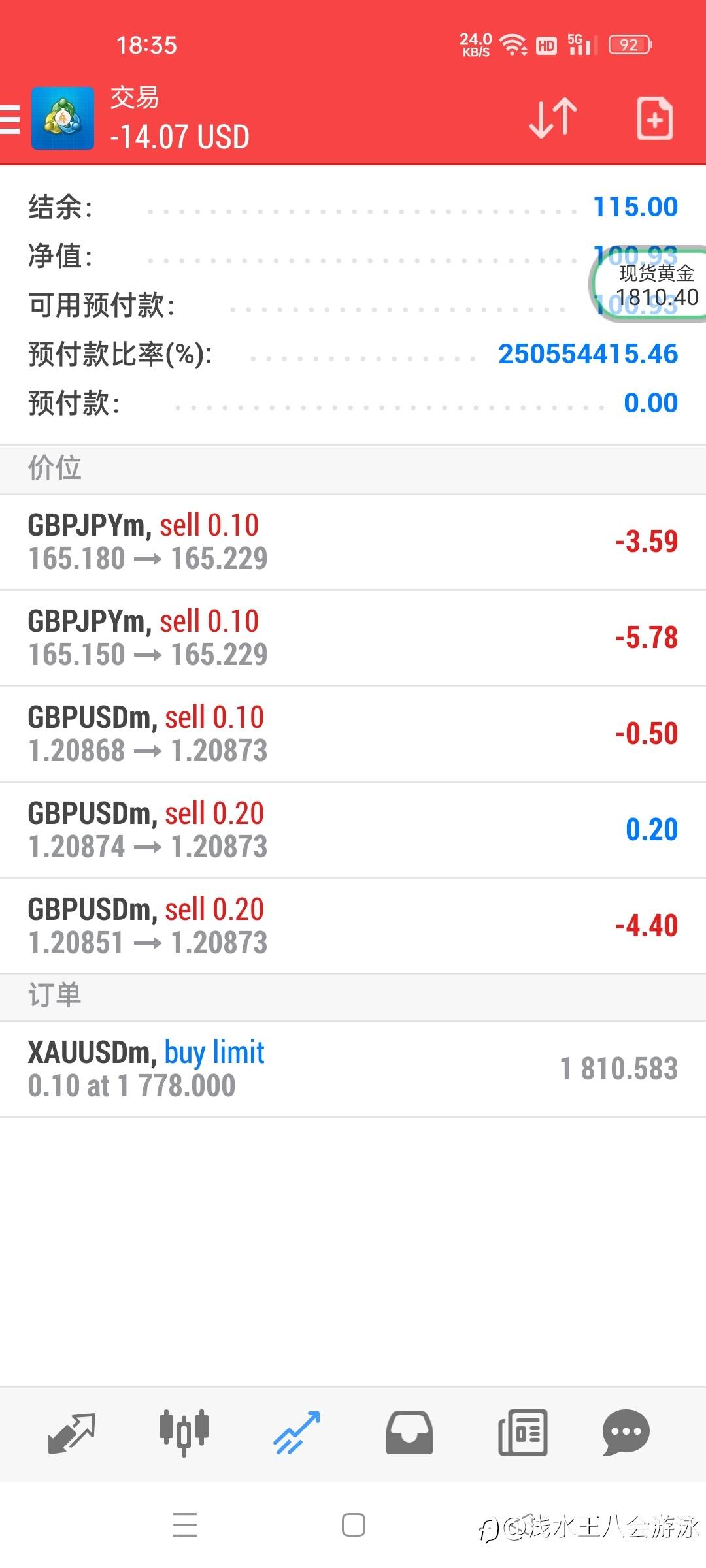The image size is (706, 1568).
Task: Create a new order with plus icon
Action: click(x=655, y=118)
